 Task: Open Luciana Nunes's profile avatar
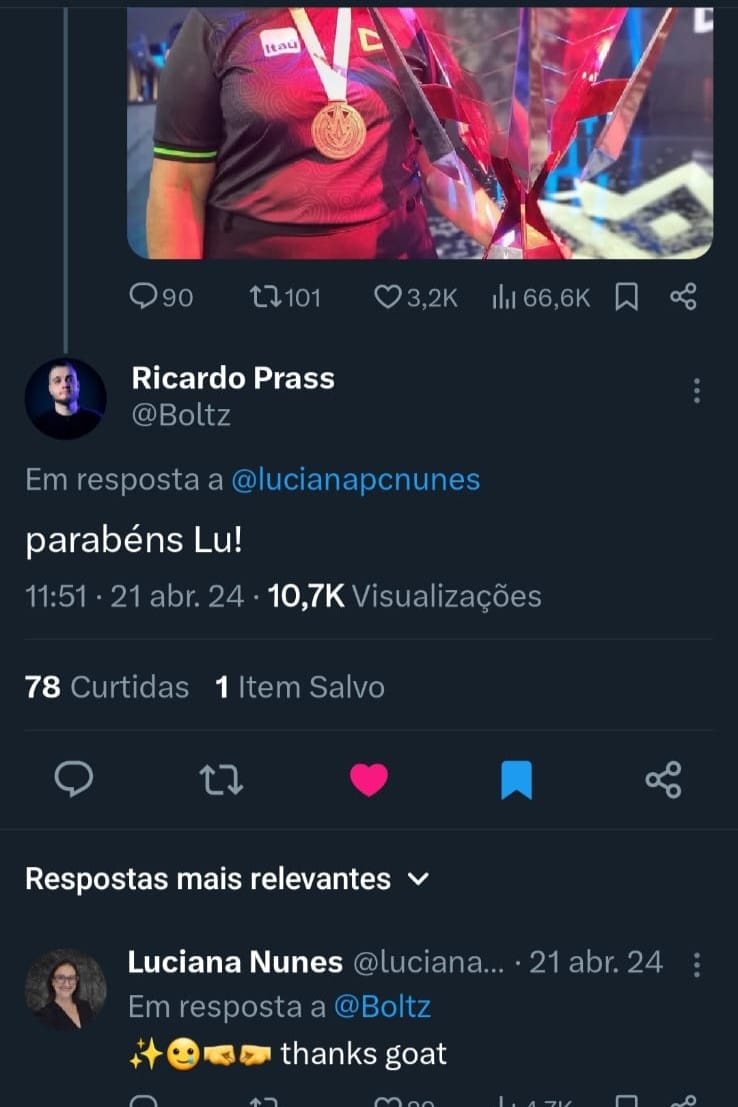tap(65, 989)
